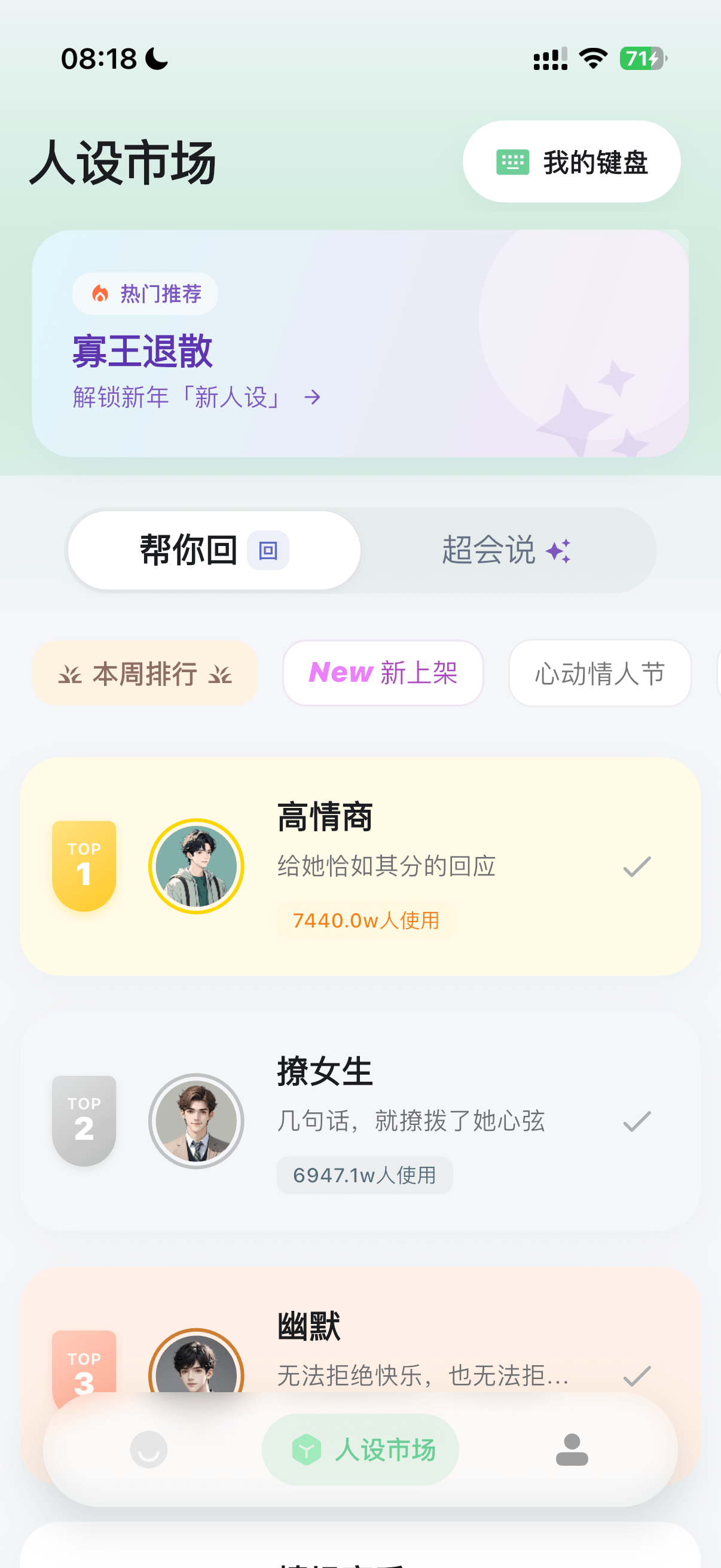Select the New 新上架 filter chip

tap(383, 674)
